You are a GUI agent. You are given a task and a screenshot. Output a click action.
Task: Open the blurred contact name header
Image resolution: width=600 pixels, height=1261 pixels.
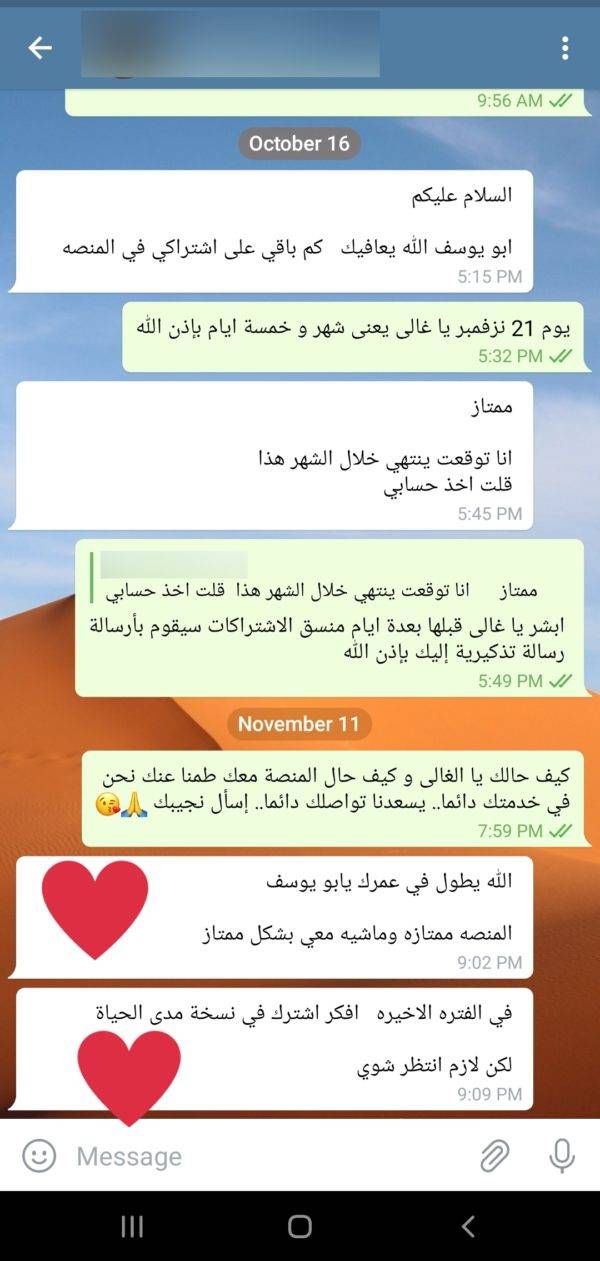click(x=230, y=44)
